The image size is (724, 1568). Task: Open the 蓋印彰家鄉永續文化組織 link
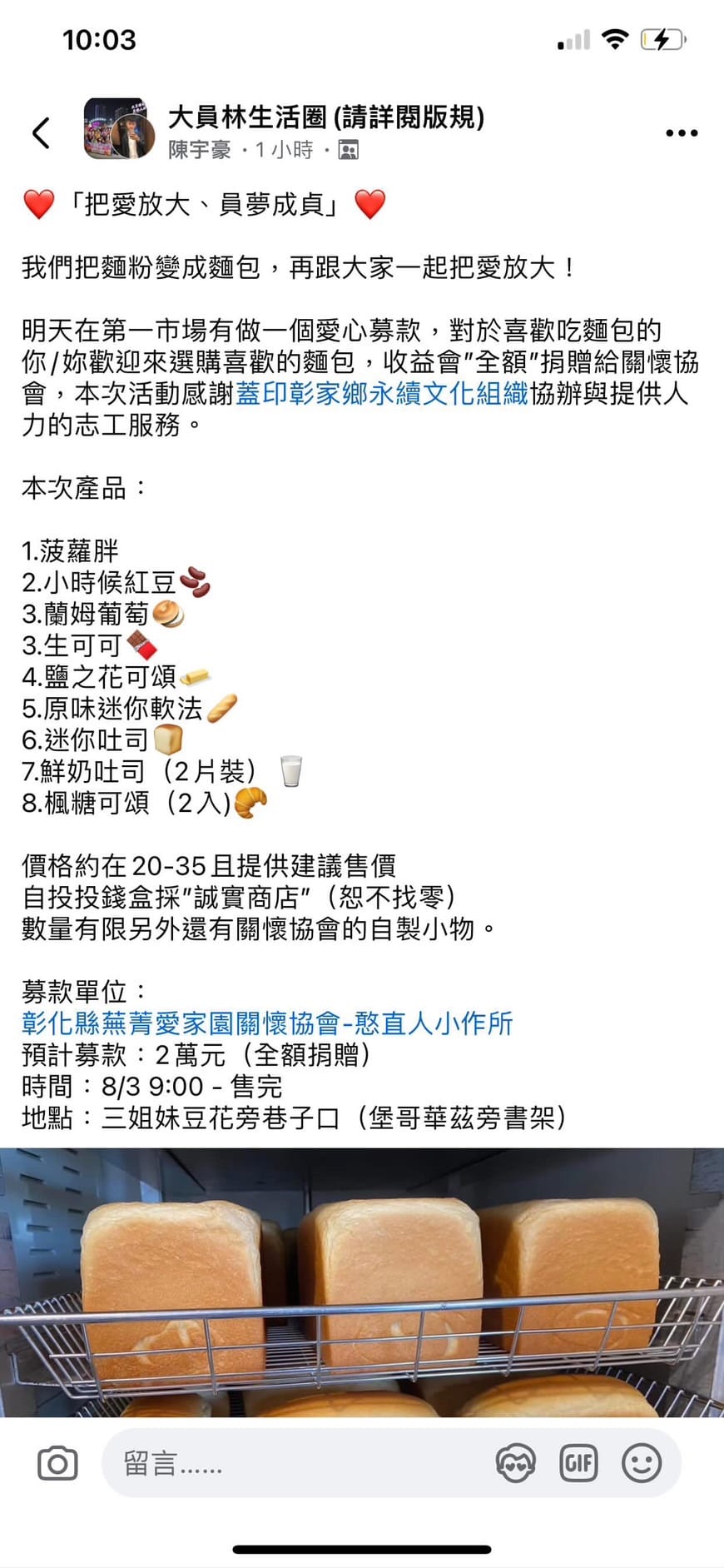click(x=382, y=393)
